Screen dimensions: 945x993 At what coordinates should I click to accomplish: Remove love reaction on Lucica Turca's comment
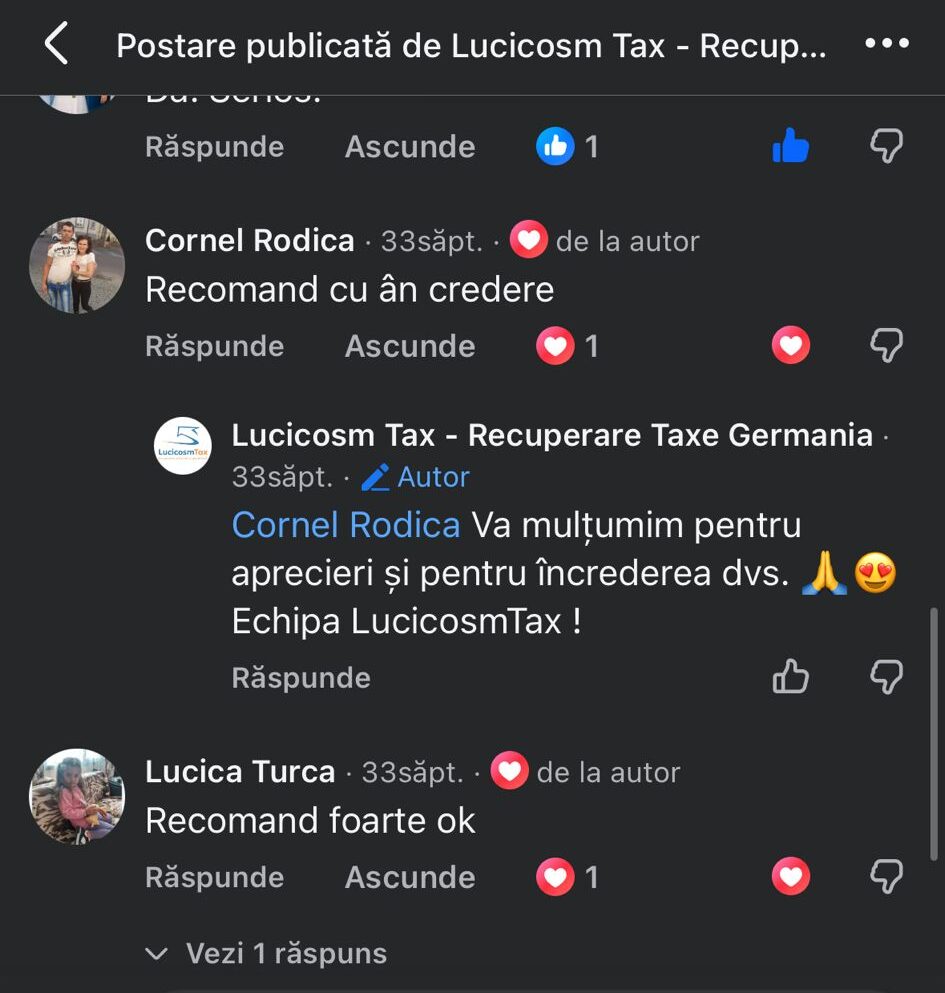tap(790, 877)
